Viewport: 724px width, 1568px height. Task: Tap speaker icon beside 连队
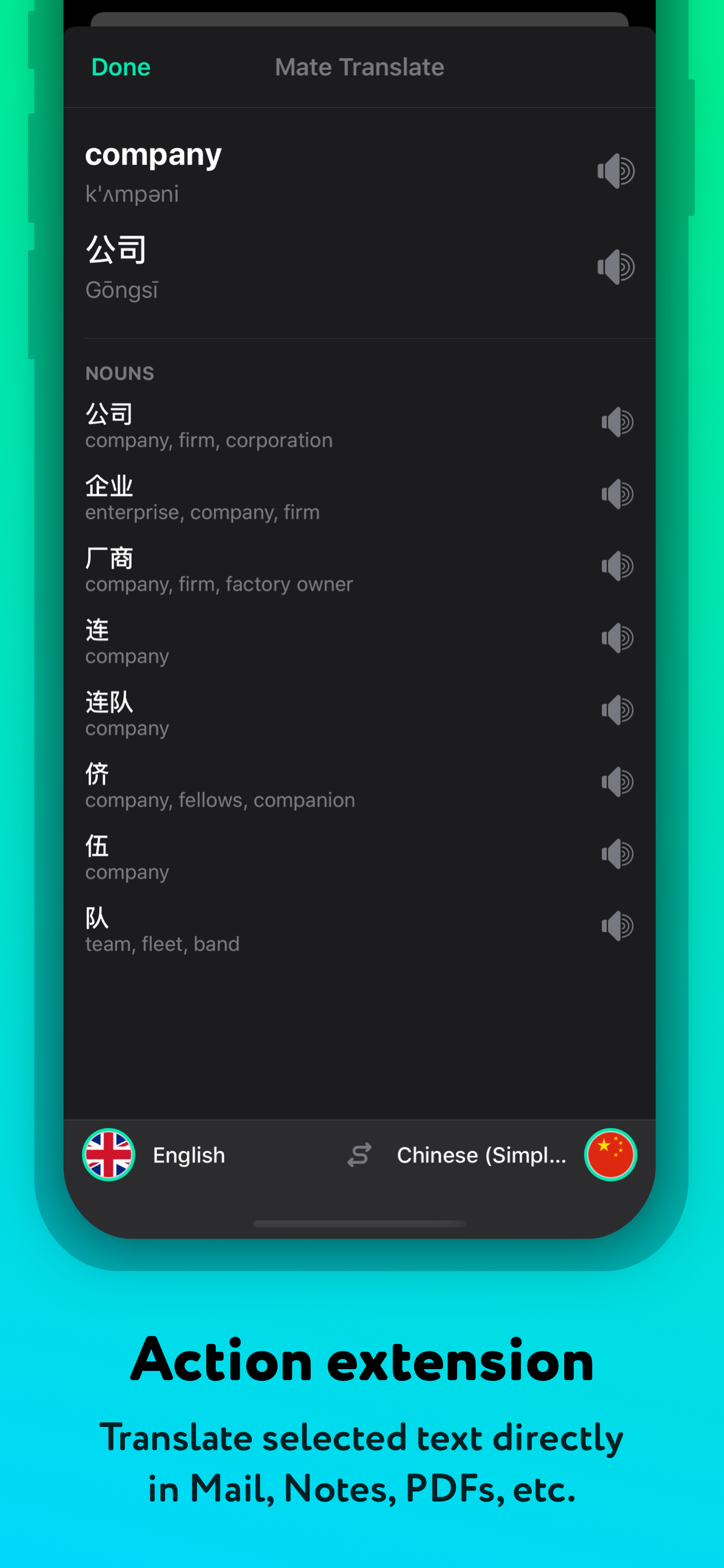click(x=616, y=710)
